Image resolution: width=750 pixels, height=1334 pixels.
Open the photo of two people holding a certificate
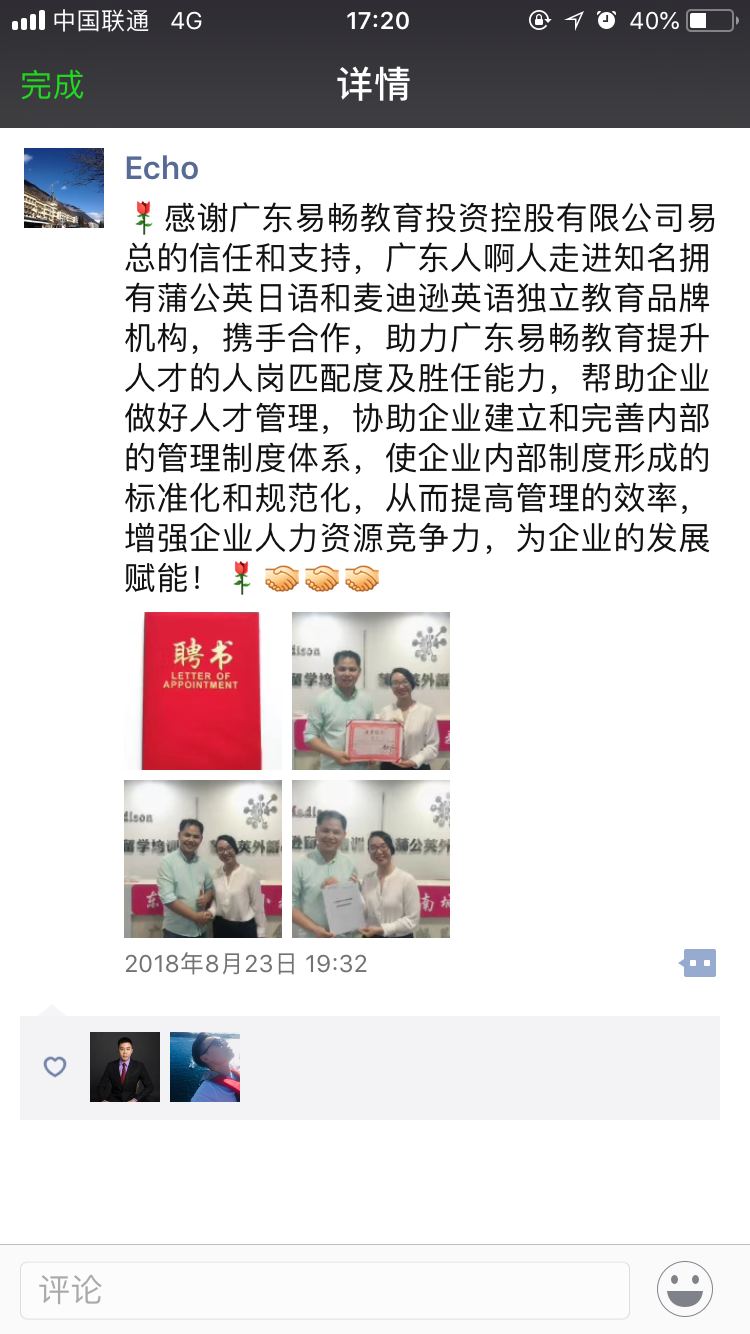pyautogui.click(x=370, y=691)
